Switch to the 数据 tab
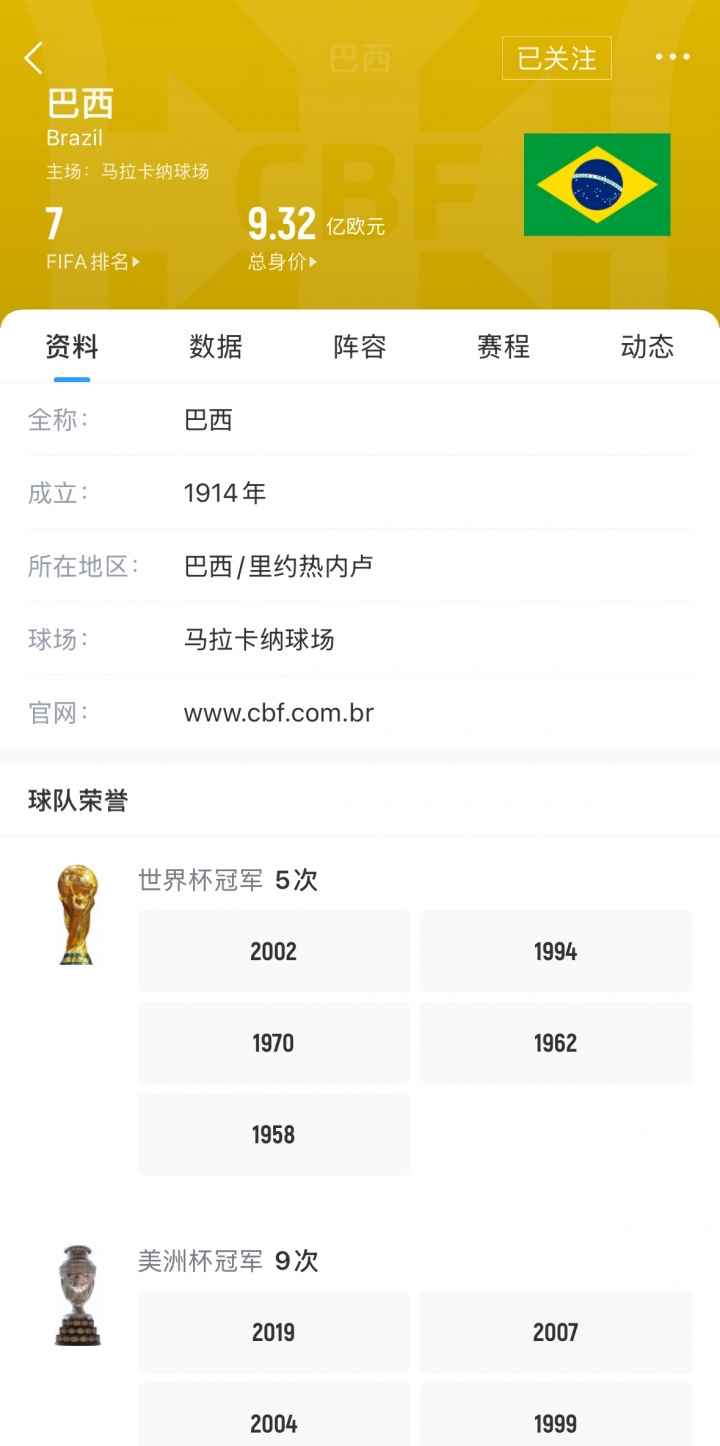Viewport: 720px width, 1446px height. pyautogui.click(x=216, y=347)
